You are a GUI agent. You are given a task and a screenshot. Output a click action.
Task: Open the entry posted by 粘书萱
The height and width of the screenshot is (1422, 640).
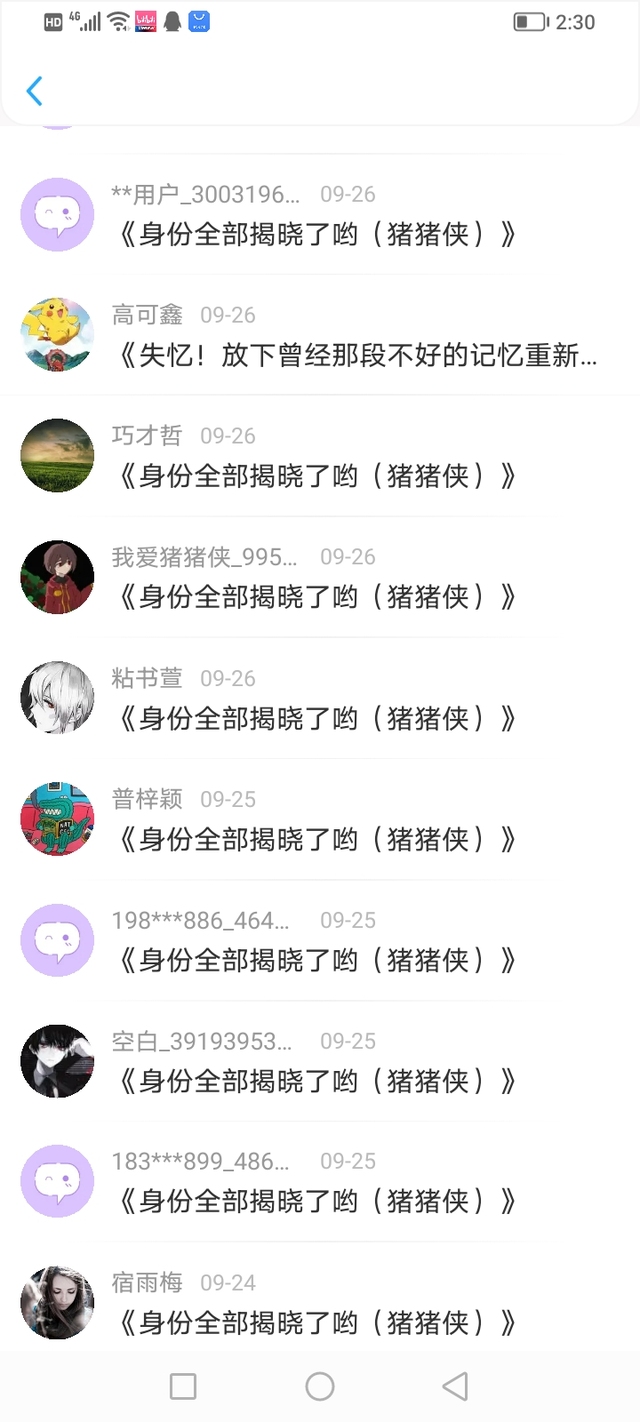click(x=318, y=718)
